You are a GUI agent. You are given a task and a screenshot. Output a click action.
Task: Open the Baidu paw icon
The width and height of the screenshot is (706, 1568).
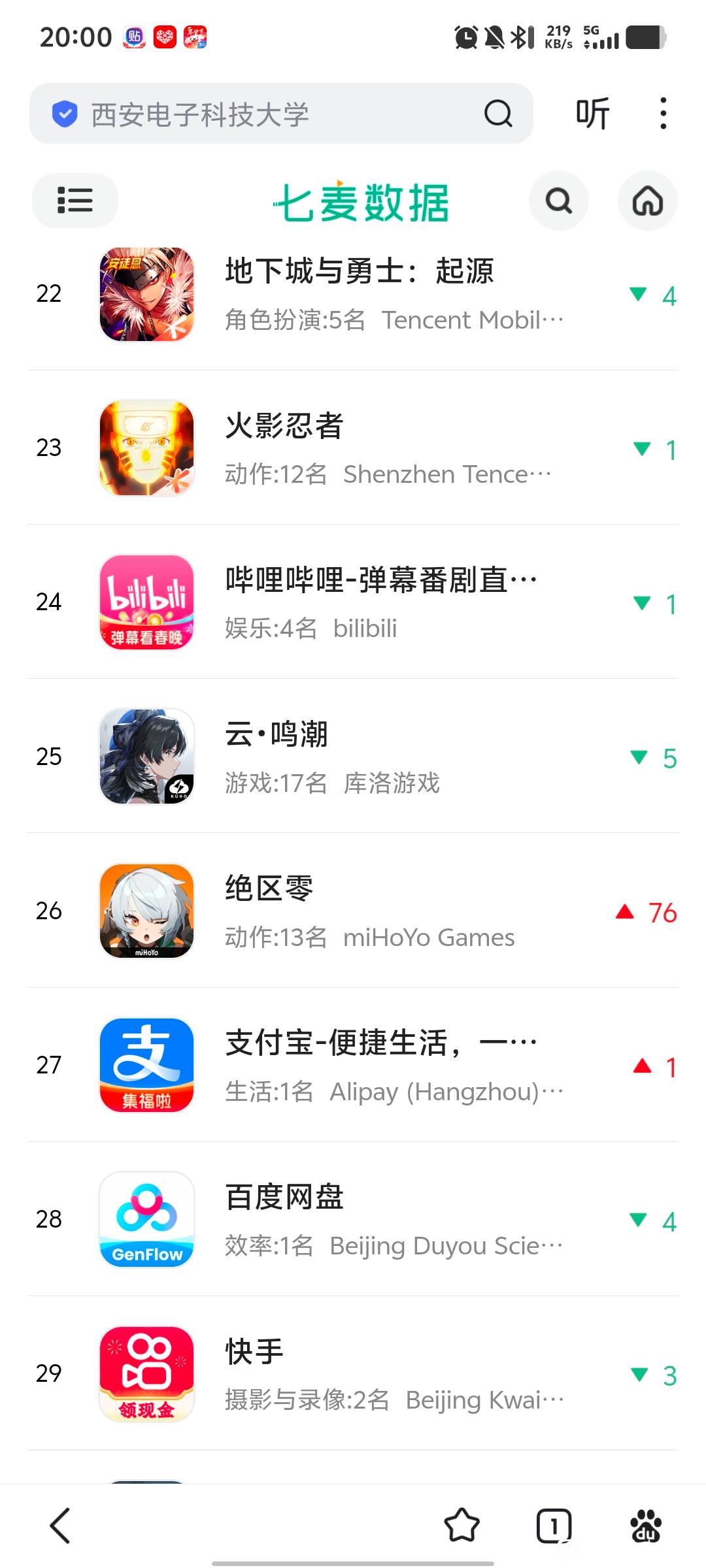[646, 1526]
